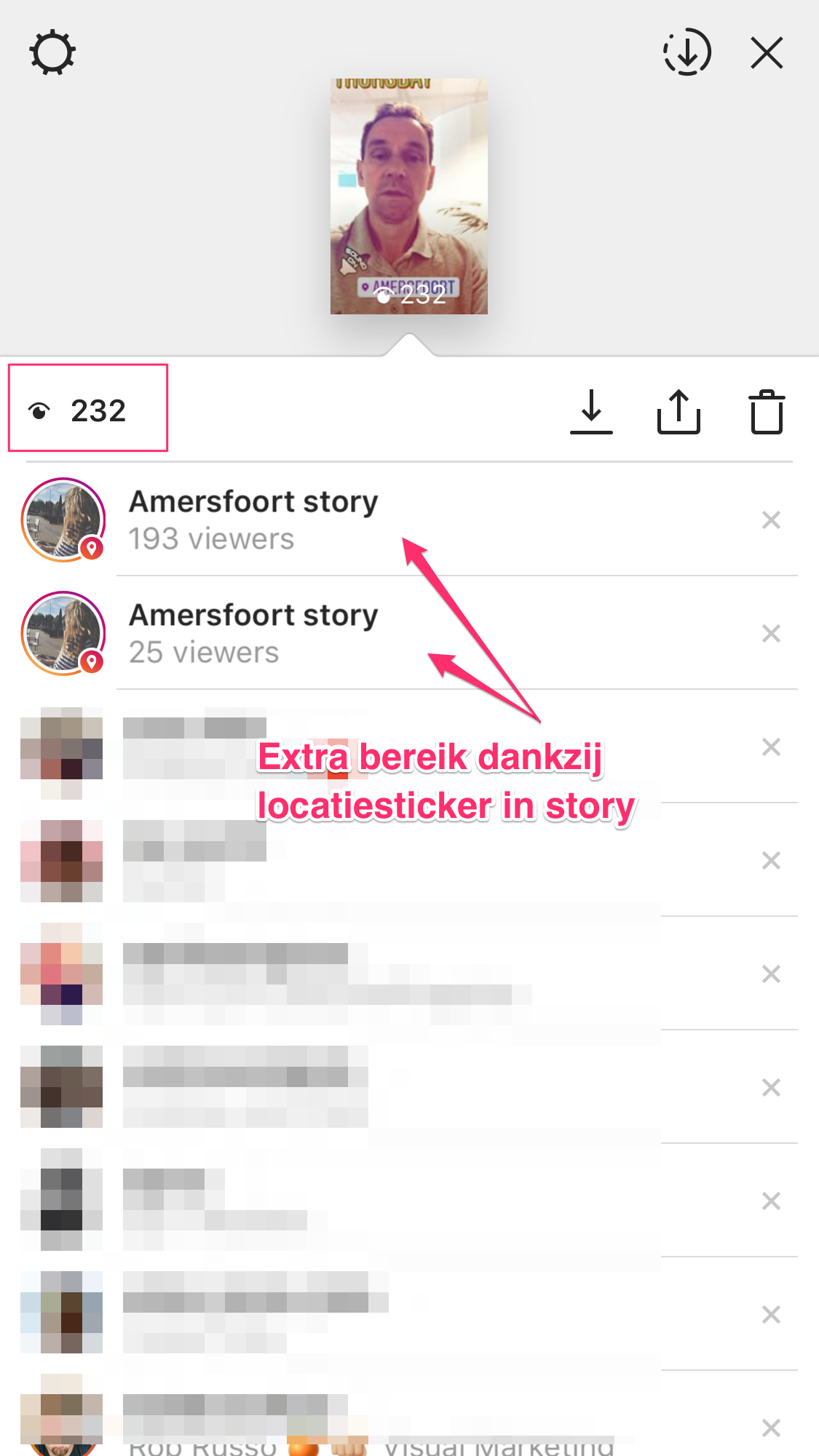Delete this story with trash icon
This screenshot has width=819, height=1456.
coord(767,412)
